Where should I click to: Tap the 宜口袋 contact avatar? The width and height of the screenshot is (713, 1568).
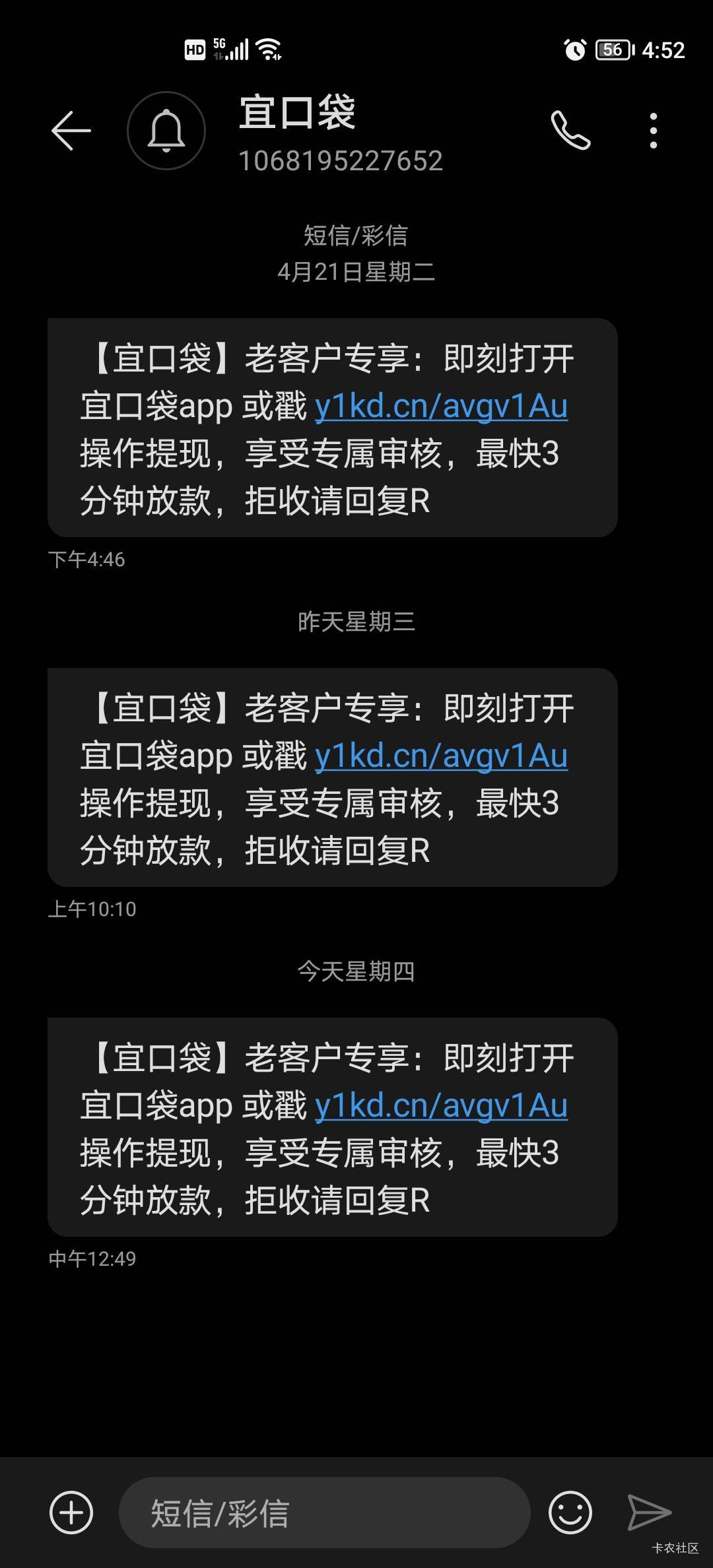click(x=166, y=131)
